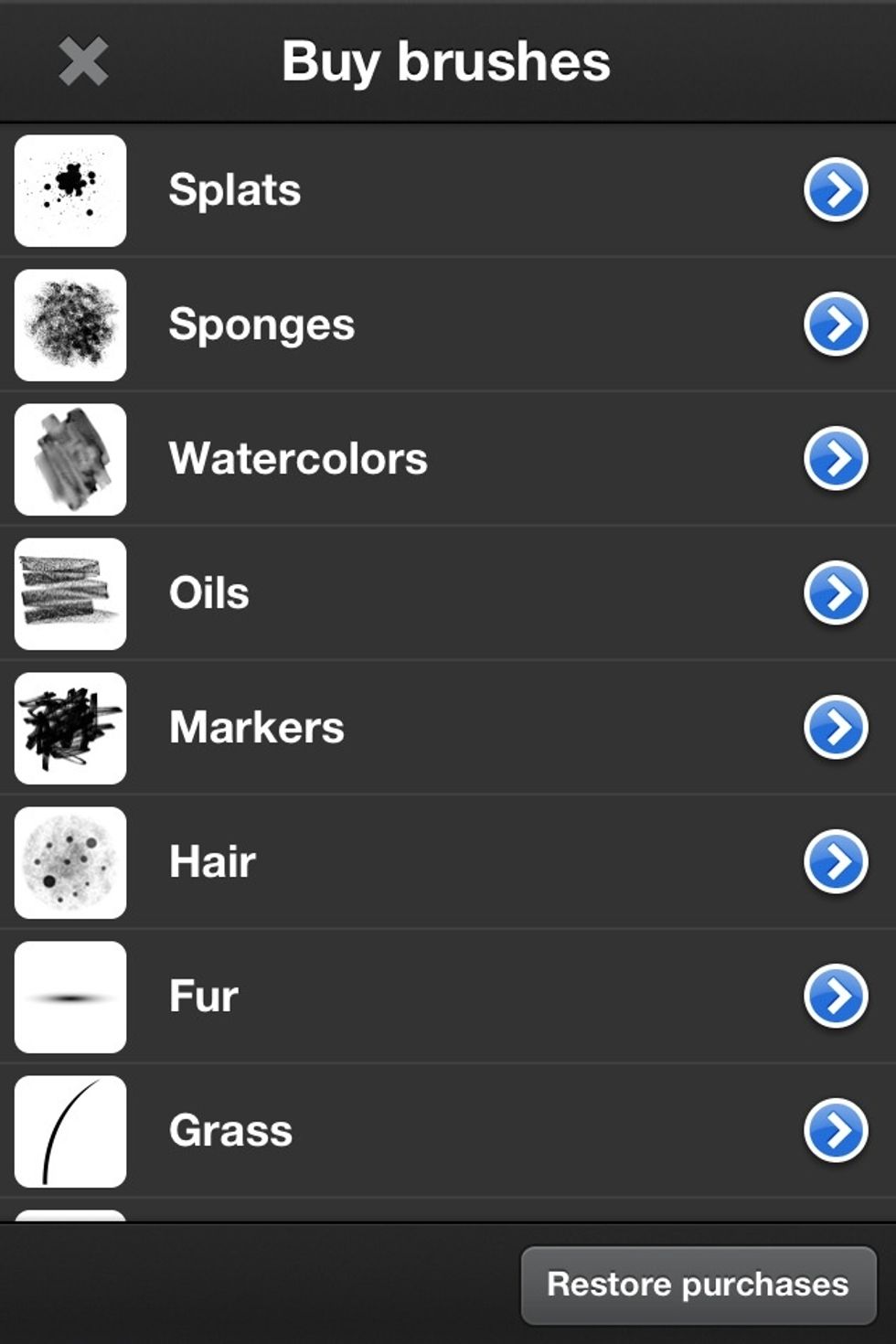Select the Watercolors brush thumbnail
This screenshot has height=1344, width=896.
[x=70, y=459]
